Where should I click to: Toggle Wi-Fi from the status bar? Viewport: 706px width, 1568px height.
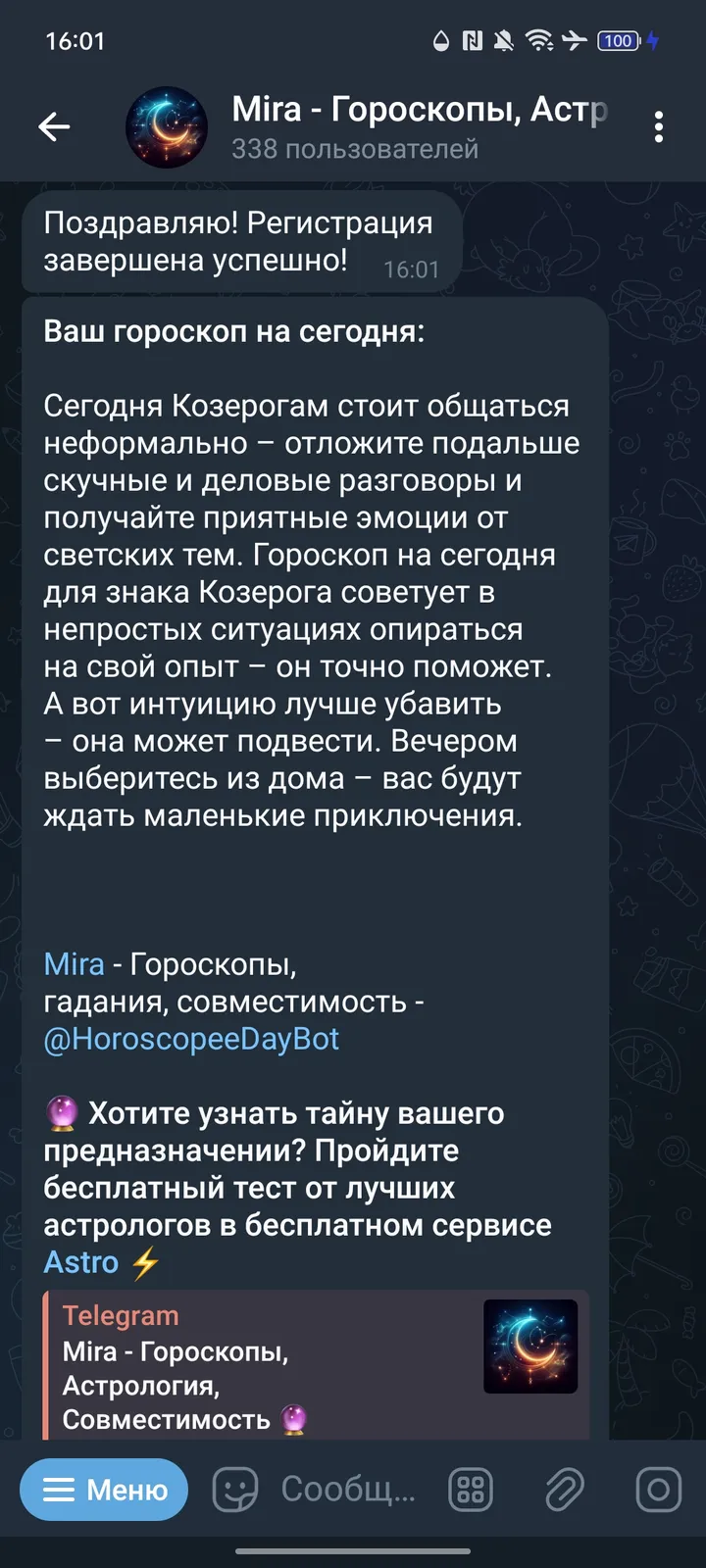539,41
